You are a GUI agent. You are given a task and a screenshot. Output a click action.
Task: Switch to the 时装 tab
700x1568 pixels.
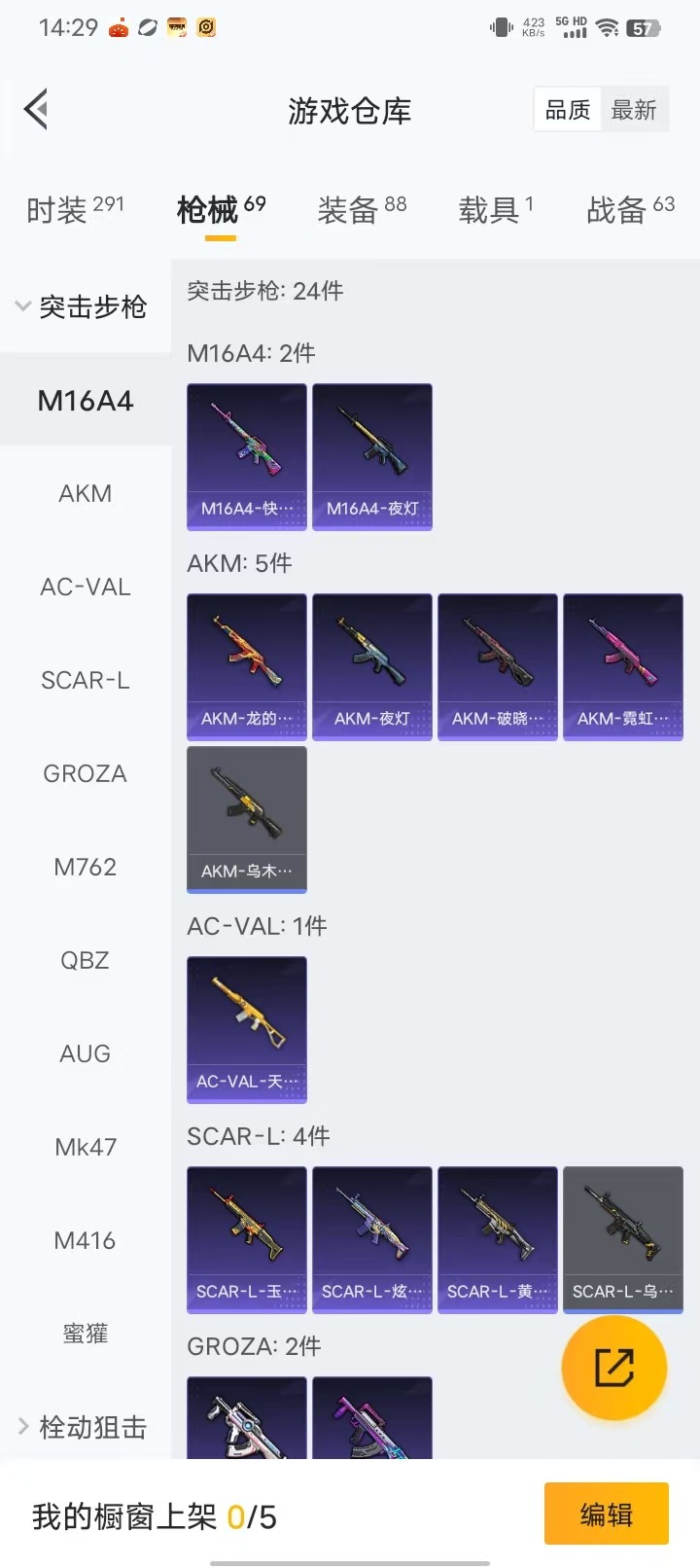pyautogui.click(x=74, y=209)
